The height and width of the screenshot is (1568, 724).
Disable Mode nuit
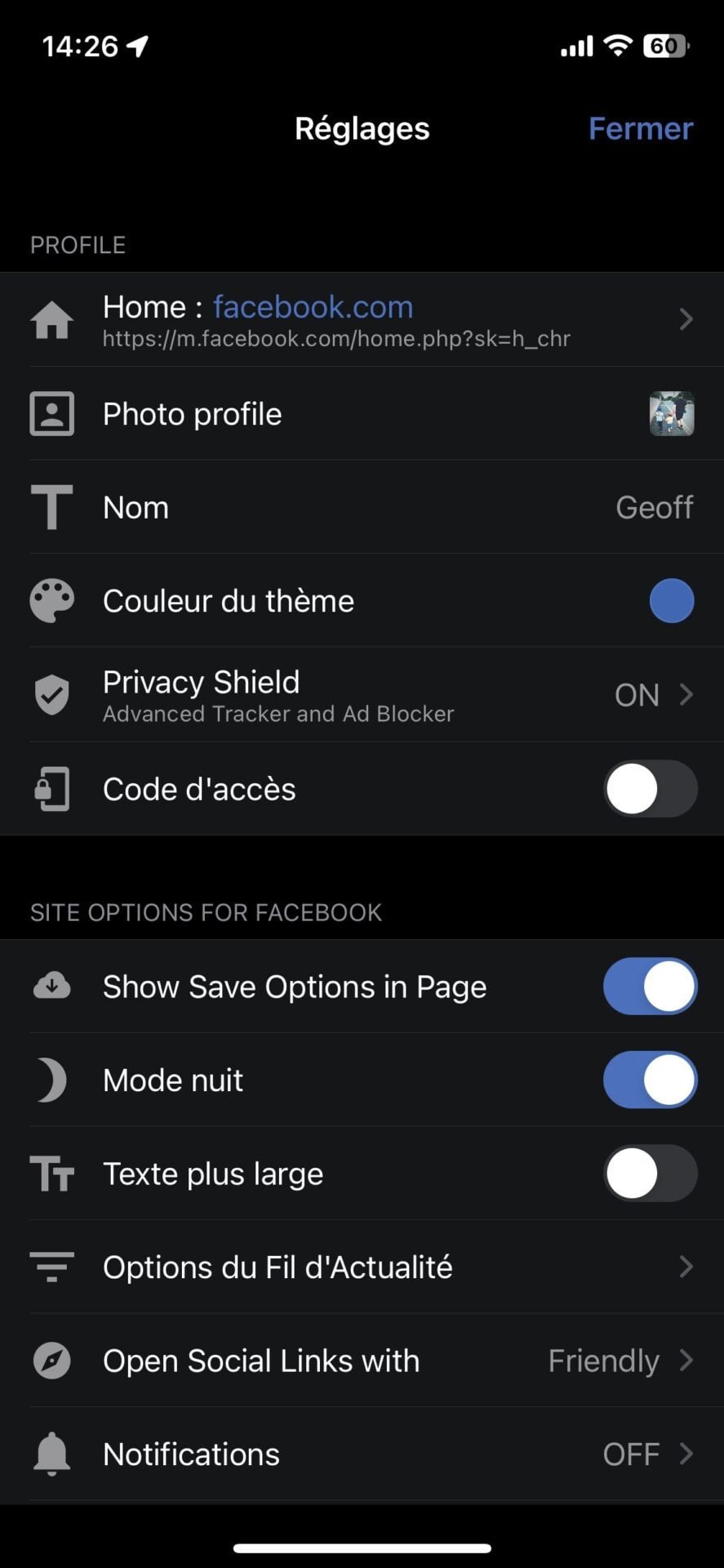[x=650, y=1080]
